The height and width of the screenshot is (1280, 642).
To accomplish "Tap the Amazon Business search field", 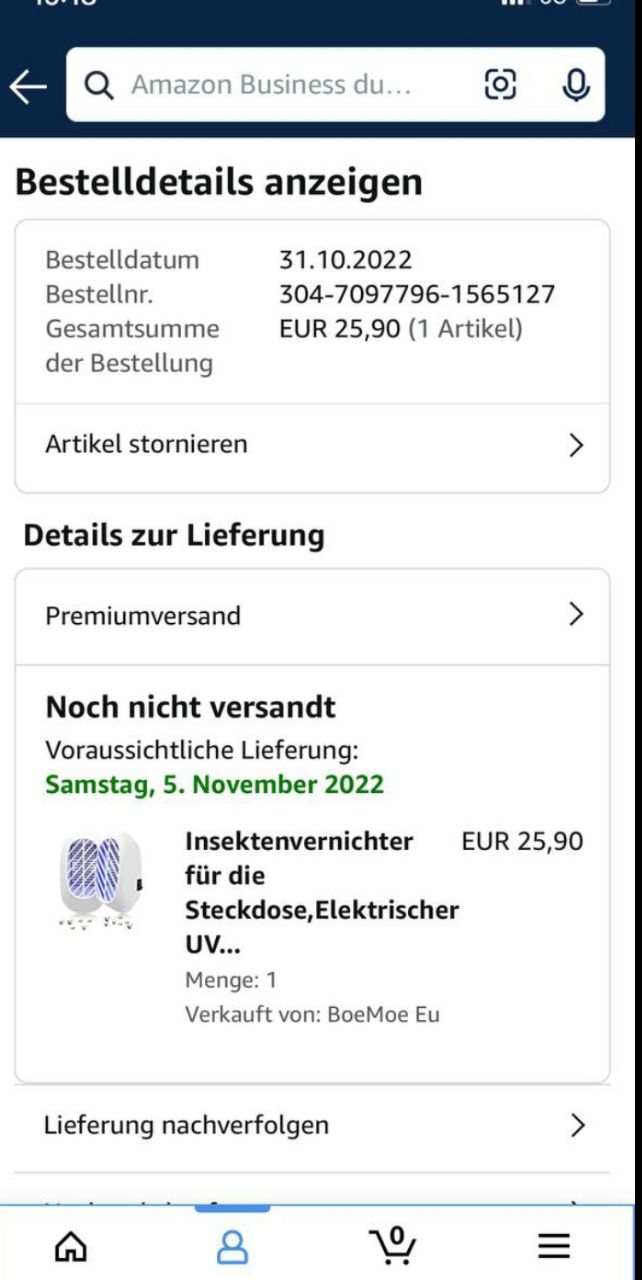I will pyautogui.click(x=270, y=86).
